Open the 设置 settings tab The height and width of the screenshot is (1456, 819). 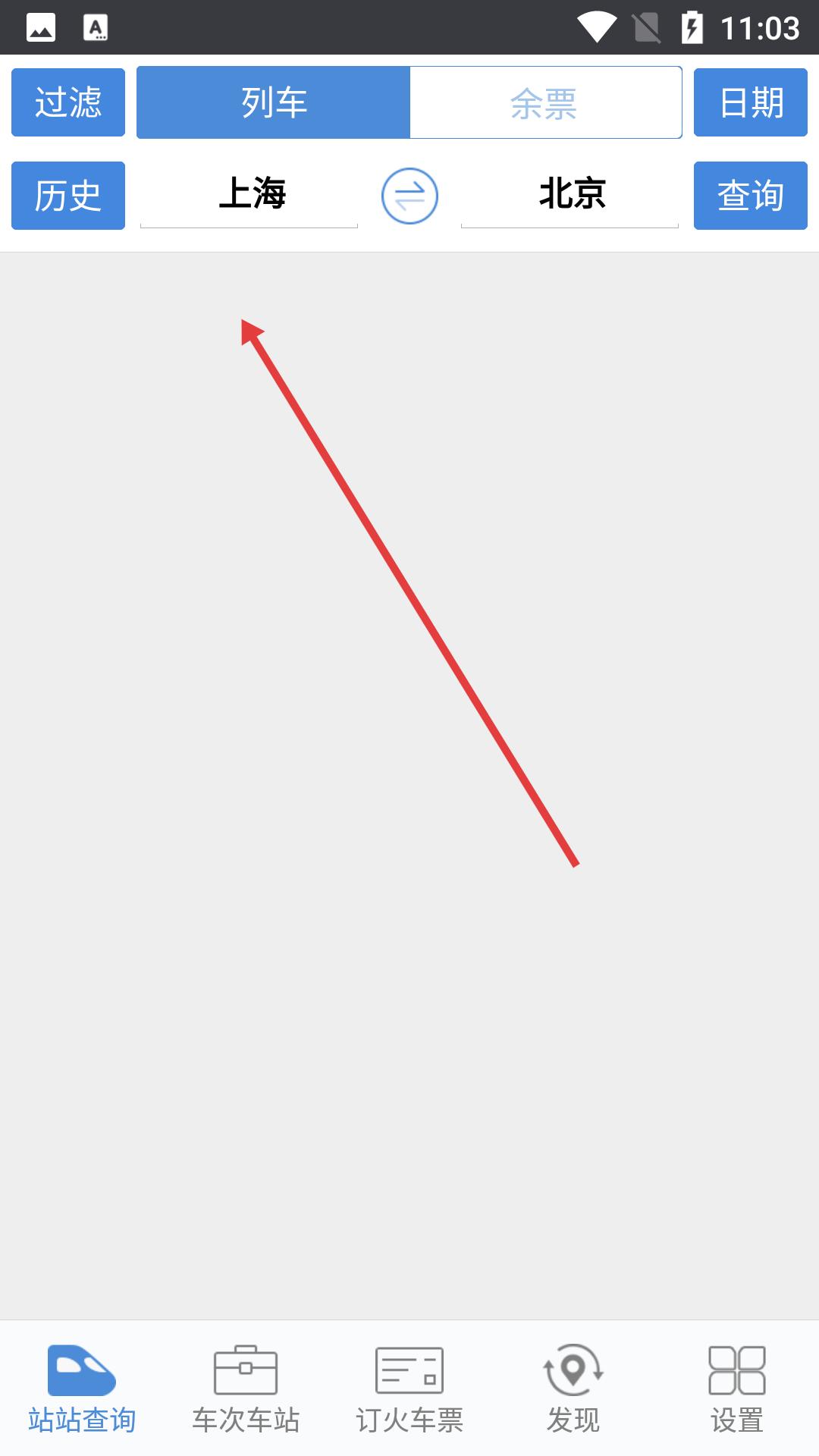tap(736, 1389)
